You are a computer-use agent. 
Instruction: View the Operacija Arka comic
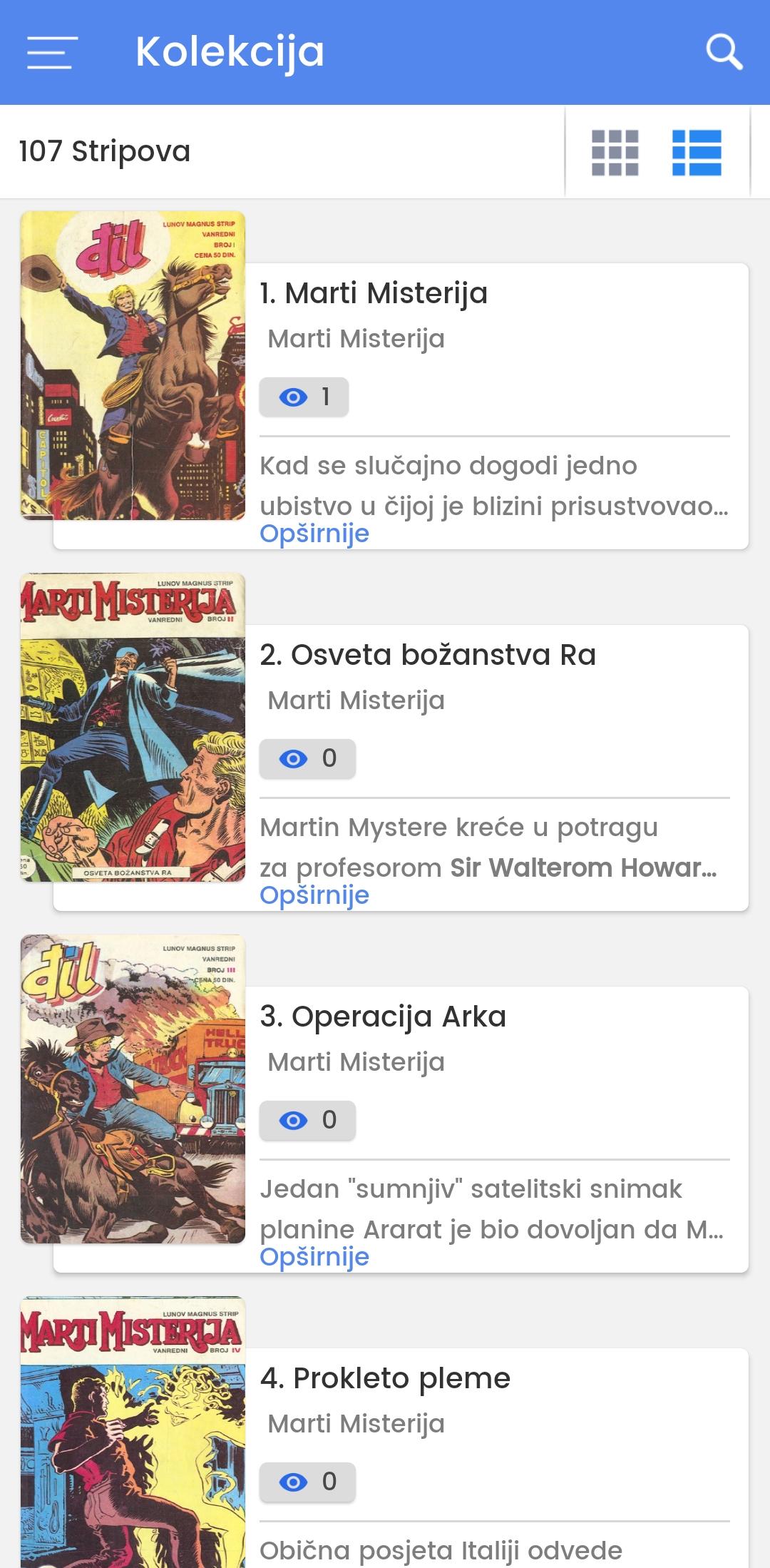(383, 1017)
